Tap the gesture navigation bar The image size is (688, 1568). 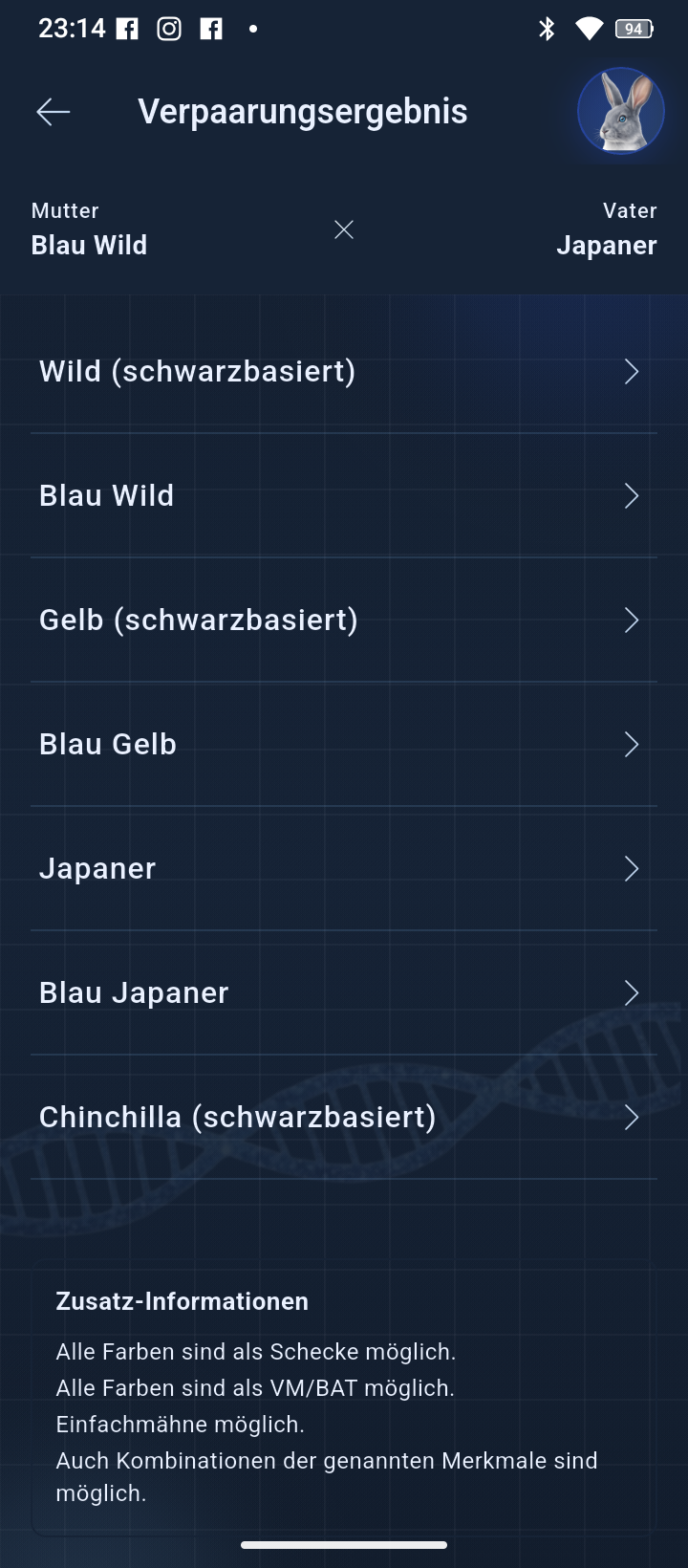344,1543
